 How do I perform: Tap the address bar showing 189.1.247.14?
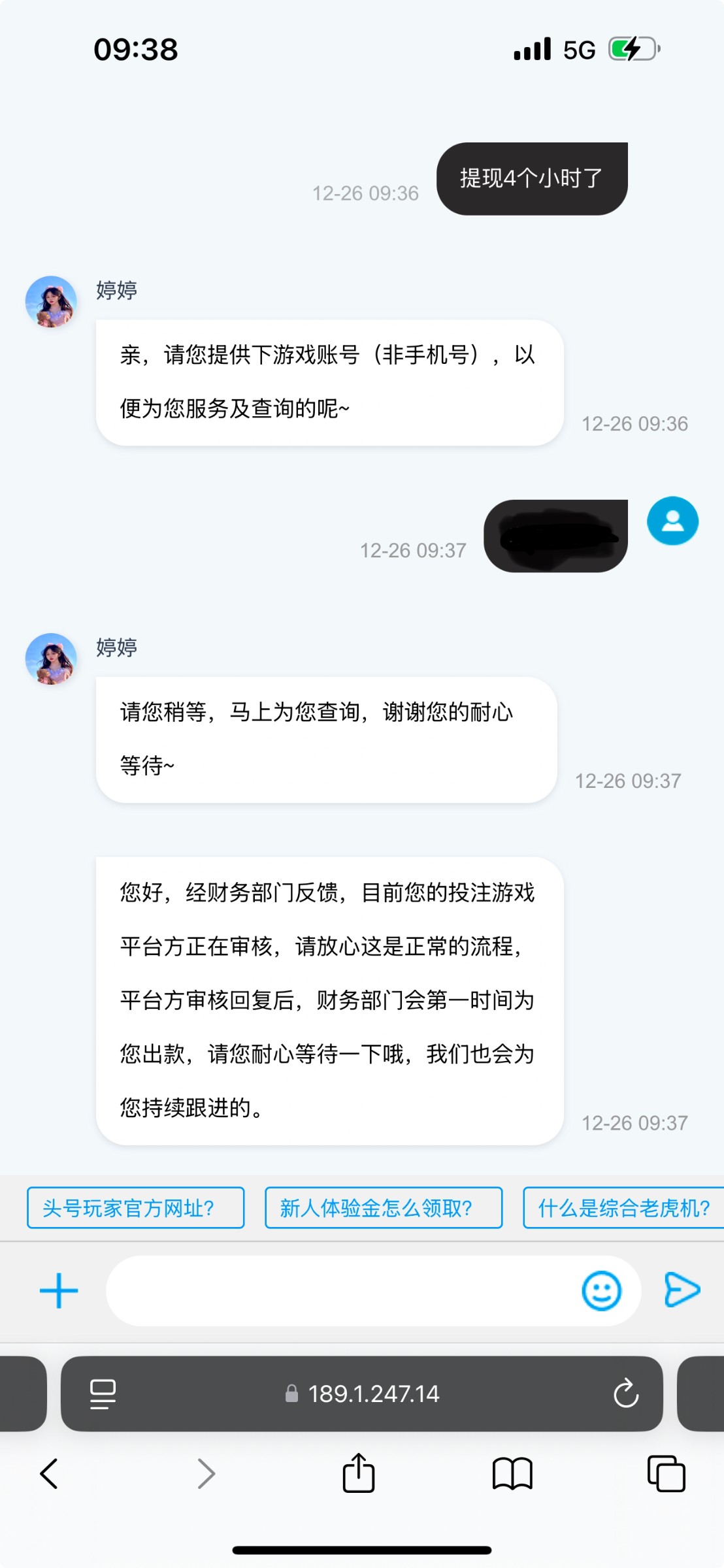click(363, 1394)
